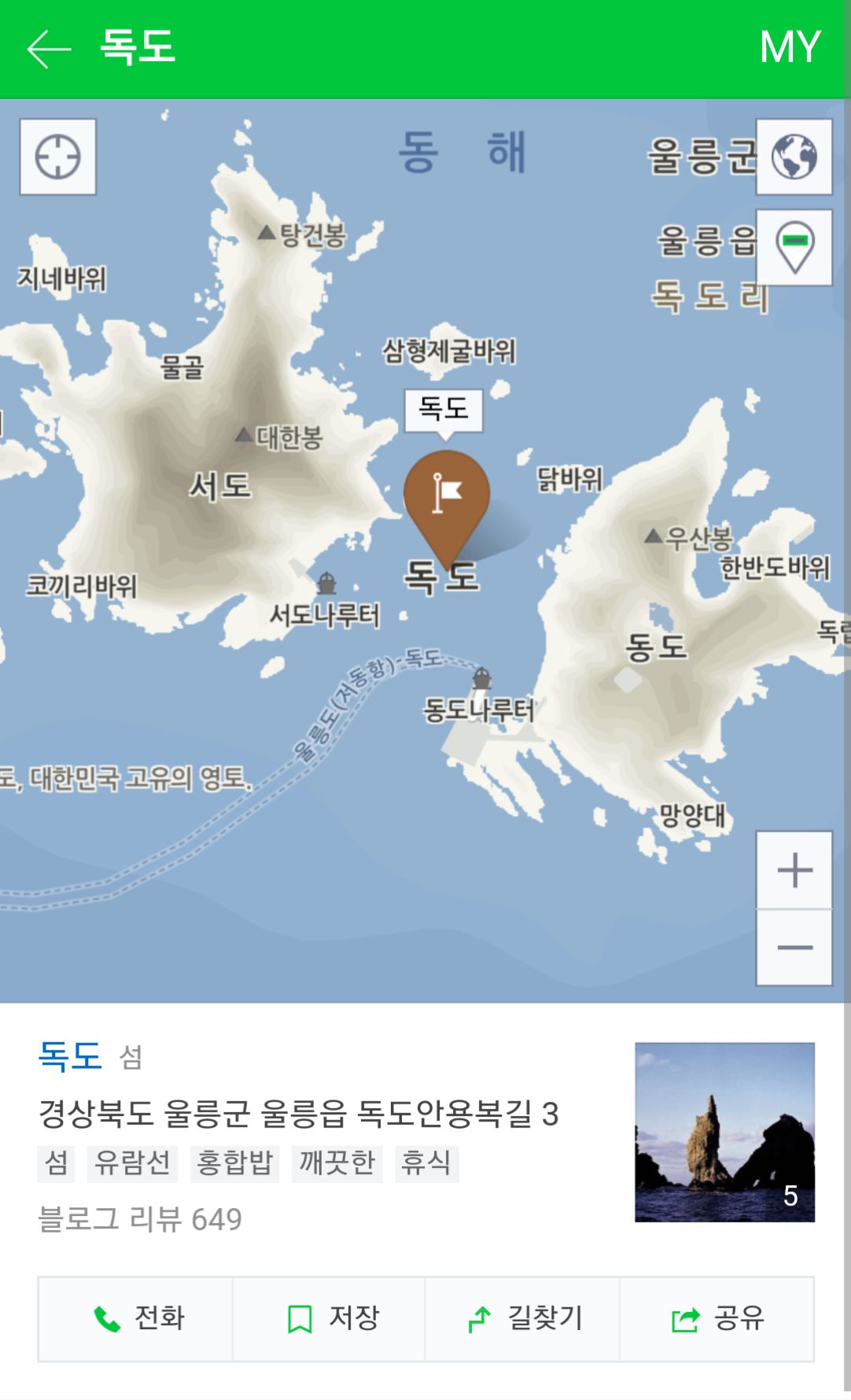This screenshot has width=851, height=1400.
Task: Select the 휴식 tag chip
Action: point(426,1163)
